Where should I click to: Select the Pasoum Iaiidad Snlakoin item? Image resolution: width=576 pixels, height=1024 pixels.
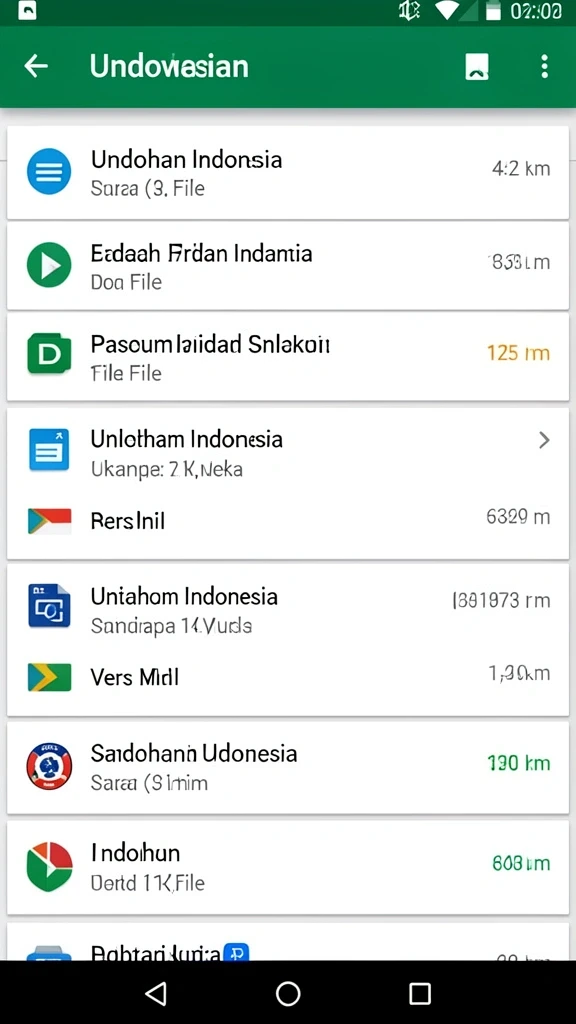[x=288, y=357]
